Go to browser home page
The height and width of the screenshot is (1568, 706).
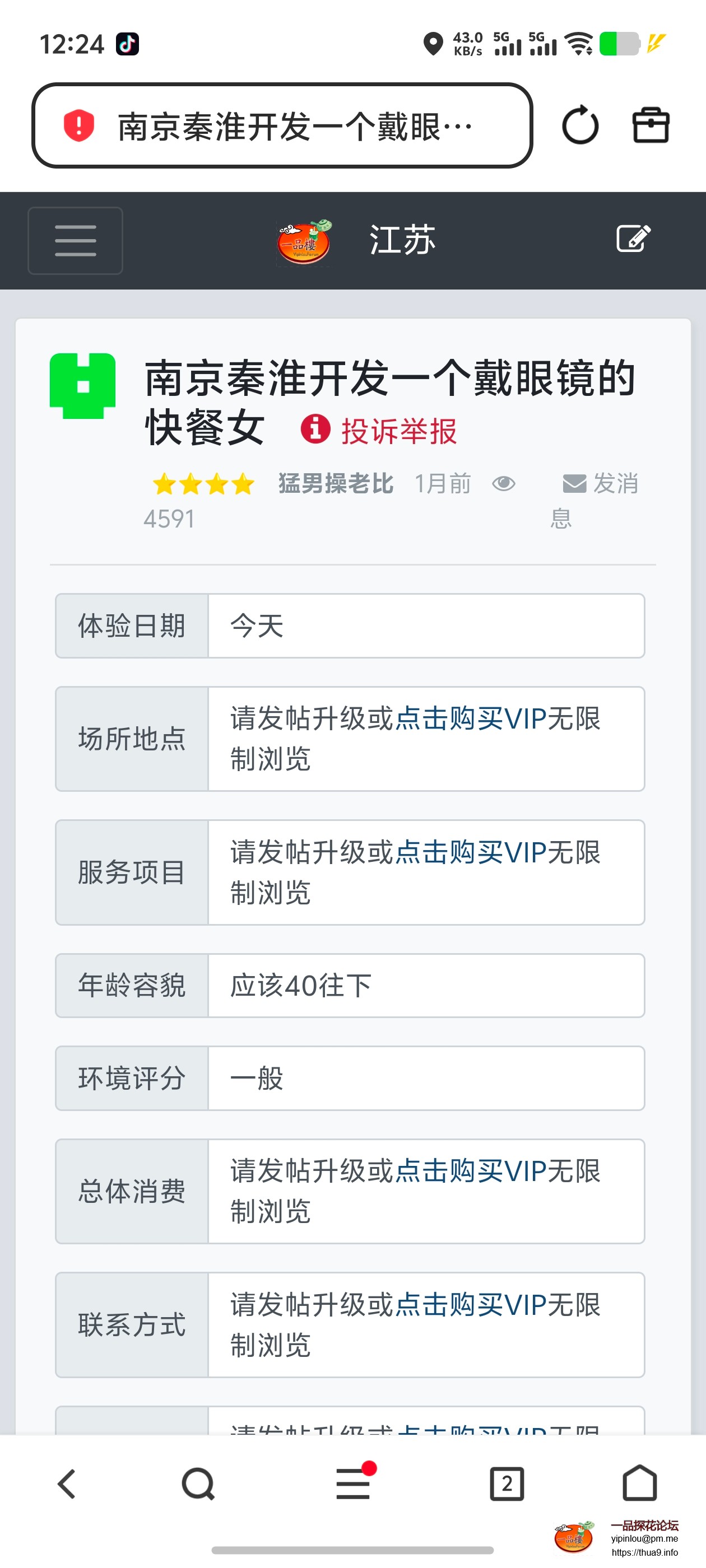click(639, 1483)
